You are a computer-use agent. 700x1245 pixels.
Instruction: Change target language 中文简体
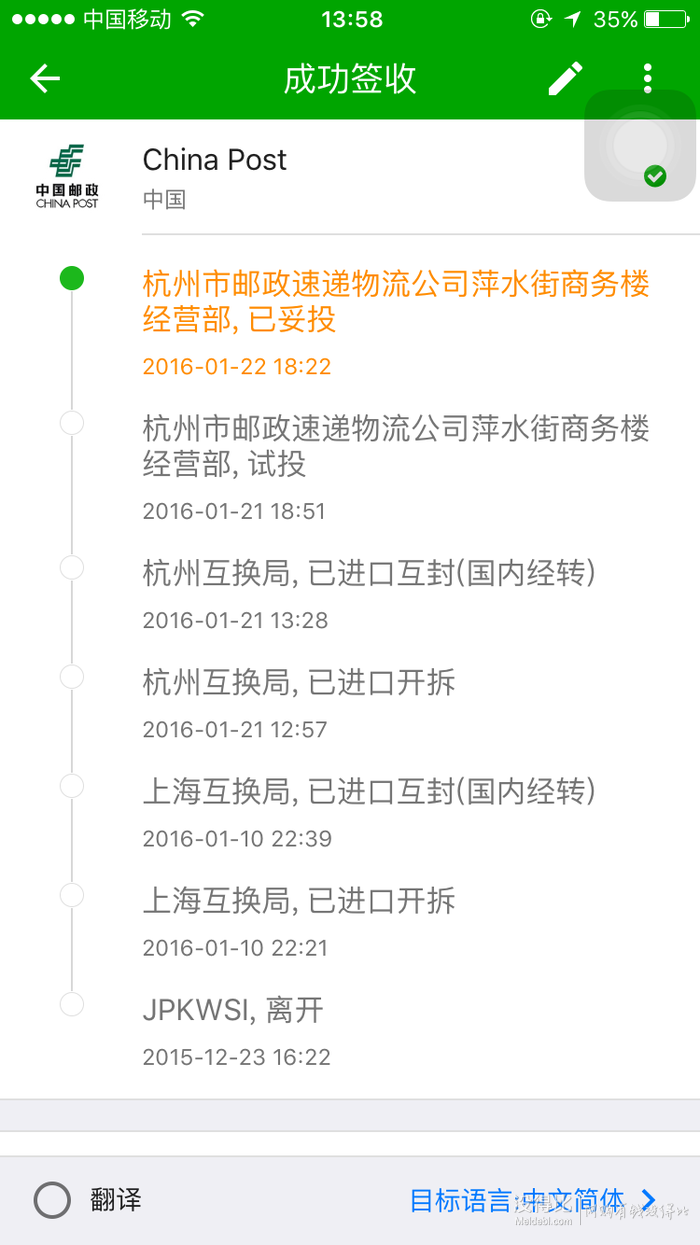(534, 1200)
